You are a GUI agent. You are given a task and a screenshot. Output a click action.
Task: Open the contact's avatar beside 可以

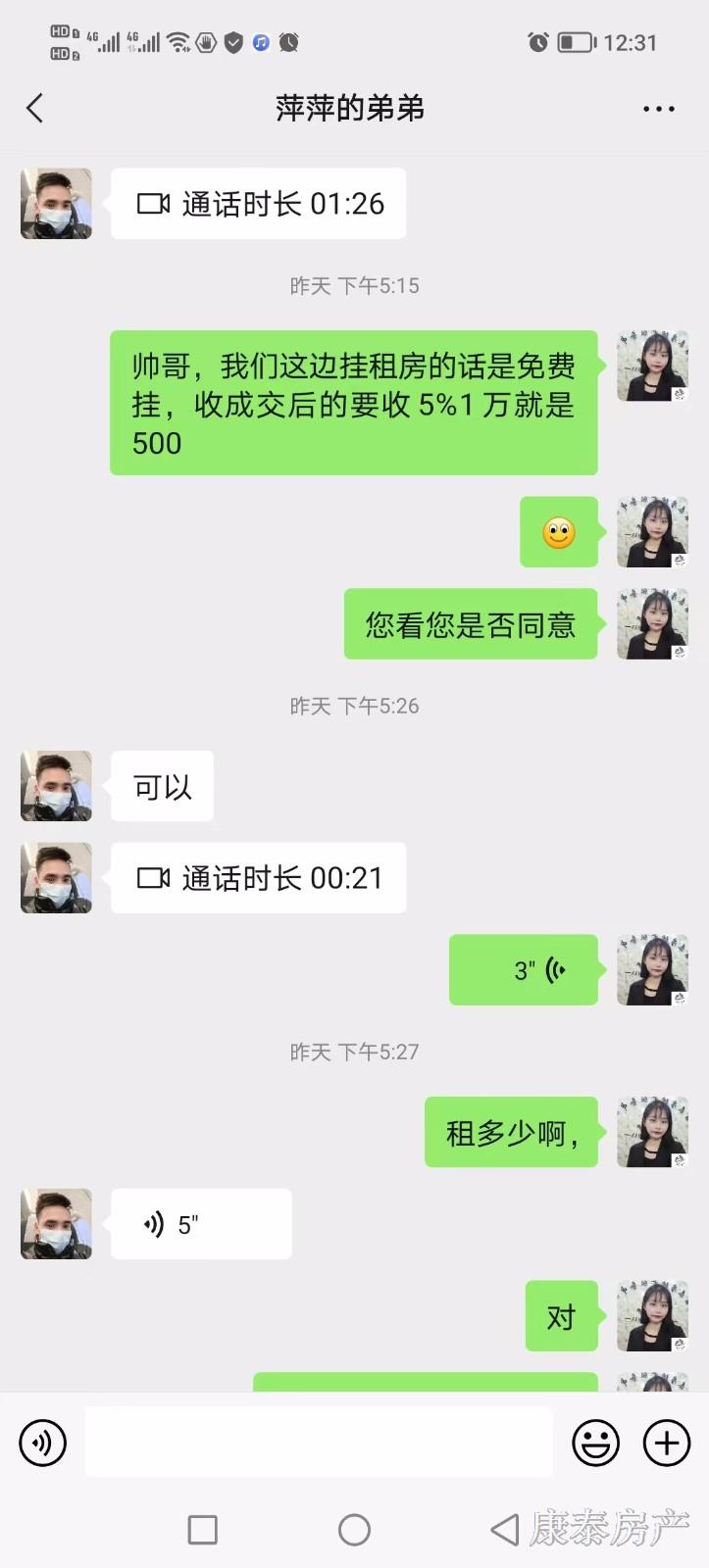[x=56, y=786]
